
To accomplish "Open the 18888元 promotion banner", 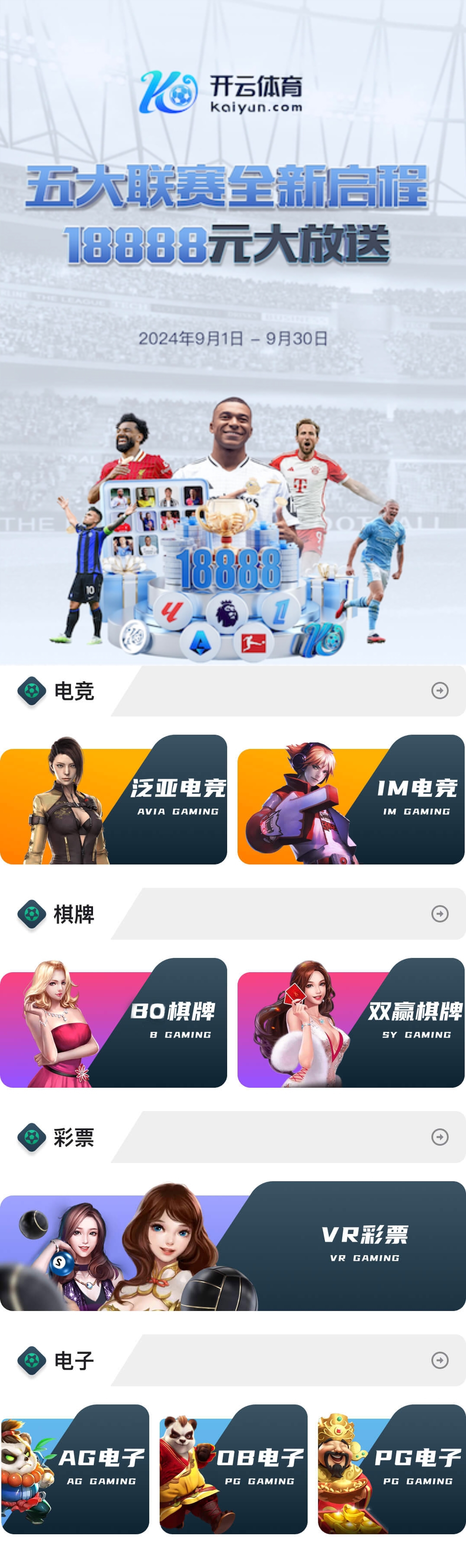I will pos(233,332).
